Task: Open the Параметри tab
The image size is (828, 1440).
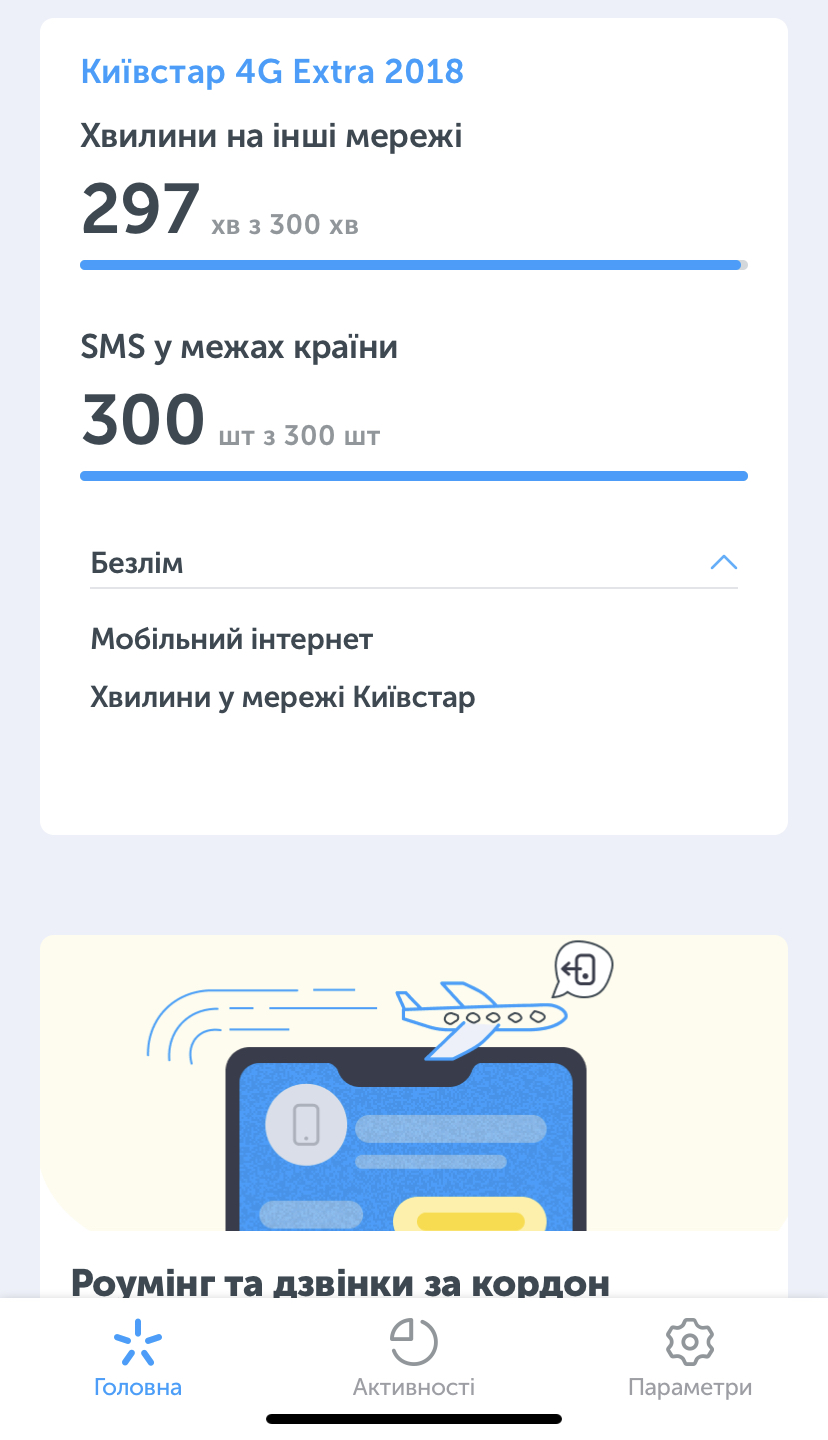Action: point(689,1359)
